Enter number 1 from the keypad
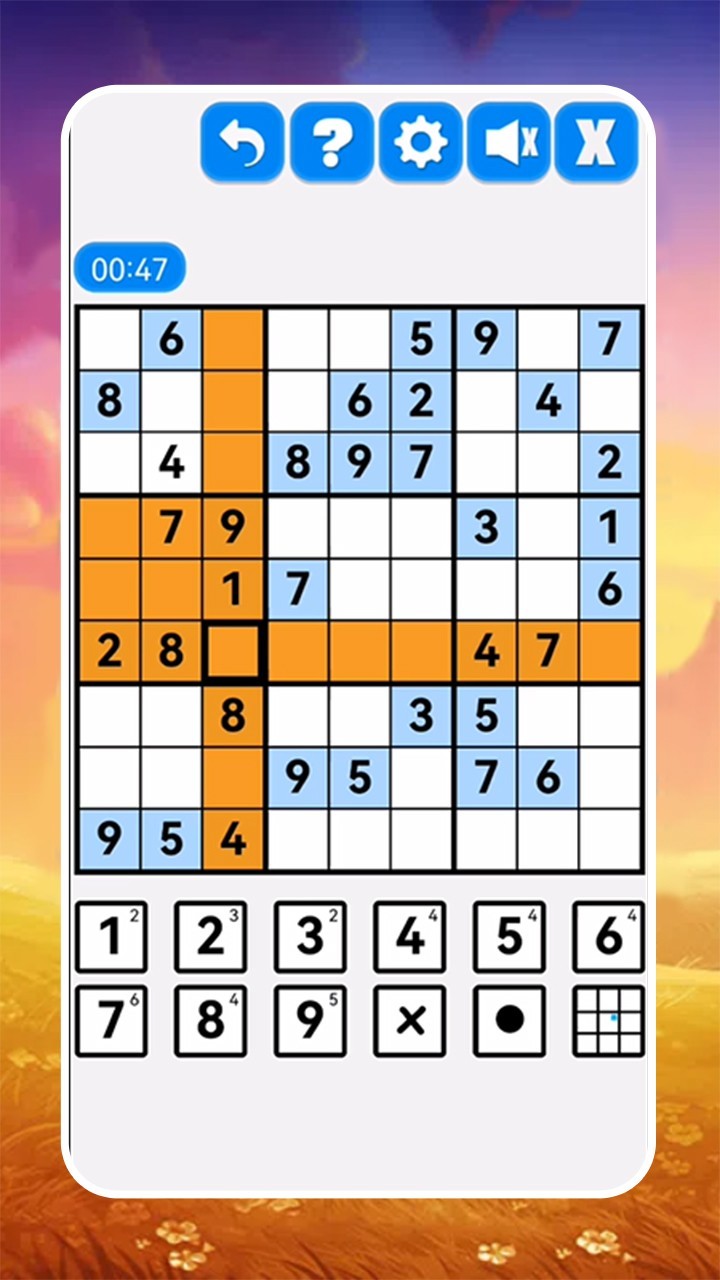 (x=111, y=937)
